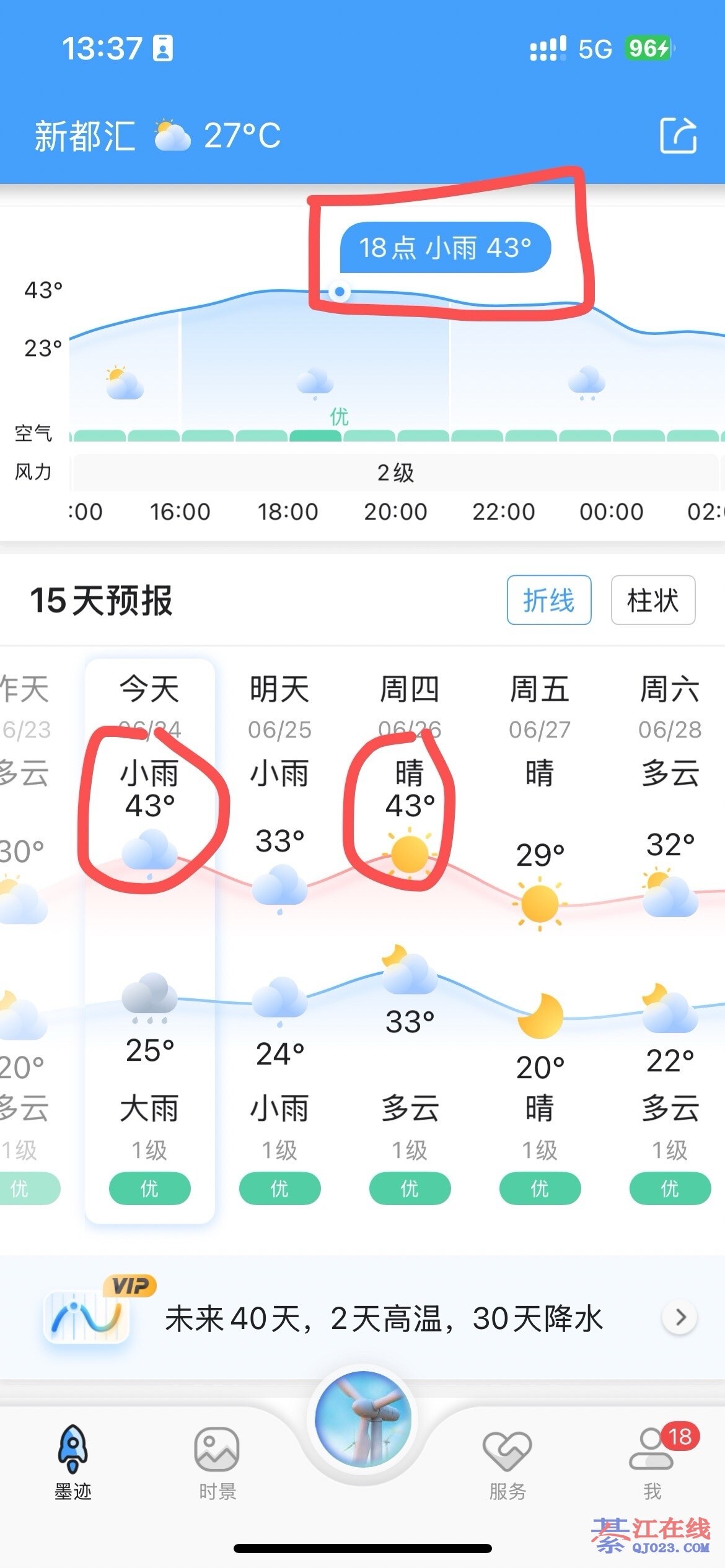The height and width of the screenshot is (1568, 725).
Task: Switch to the 时景 tab
Action: click(x=217, y=1463)
